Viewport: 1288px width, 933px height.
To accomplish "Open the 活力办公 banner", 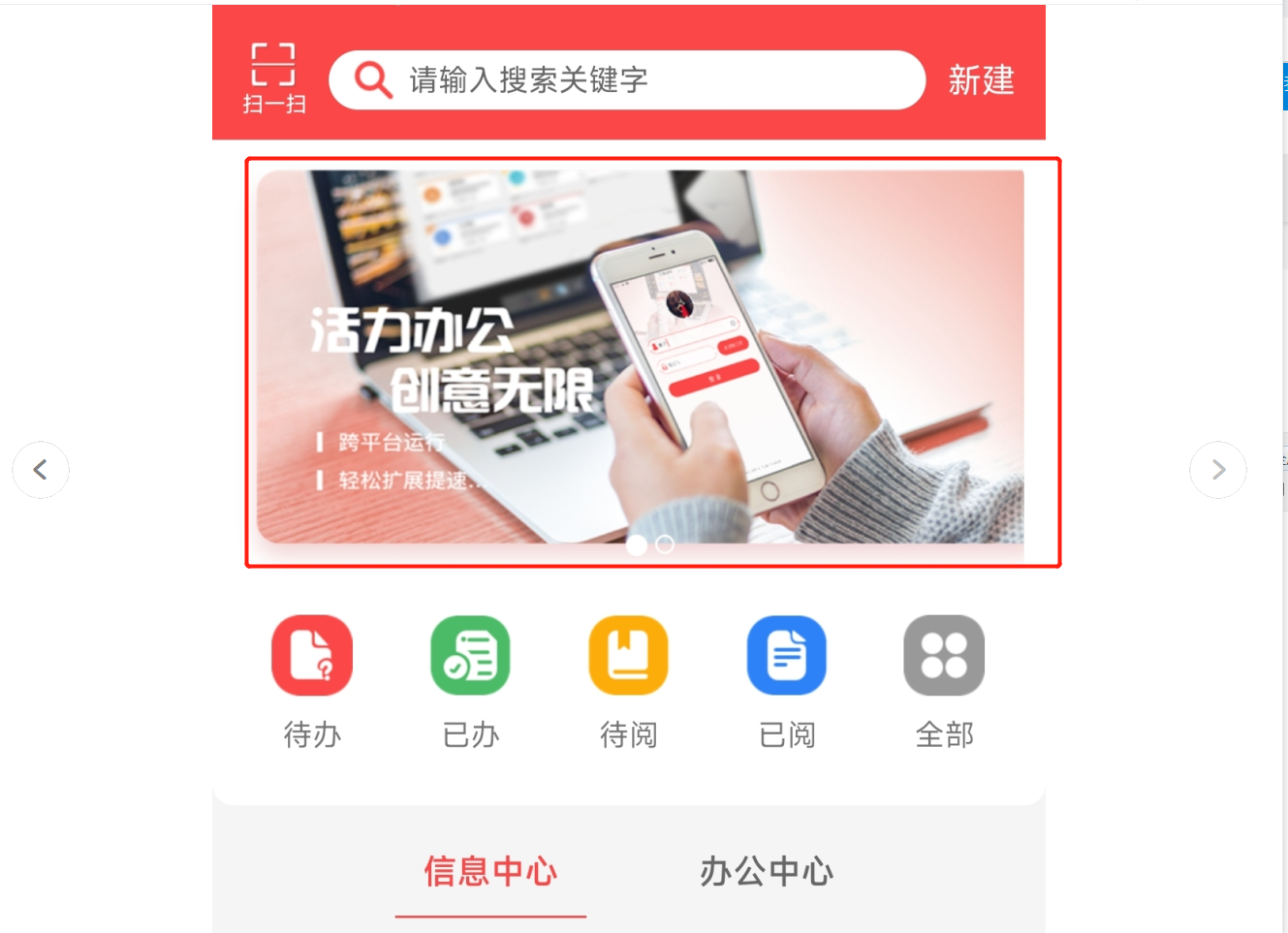I will pyautogui.click(x=640, y=358).
